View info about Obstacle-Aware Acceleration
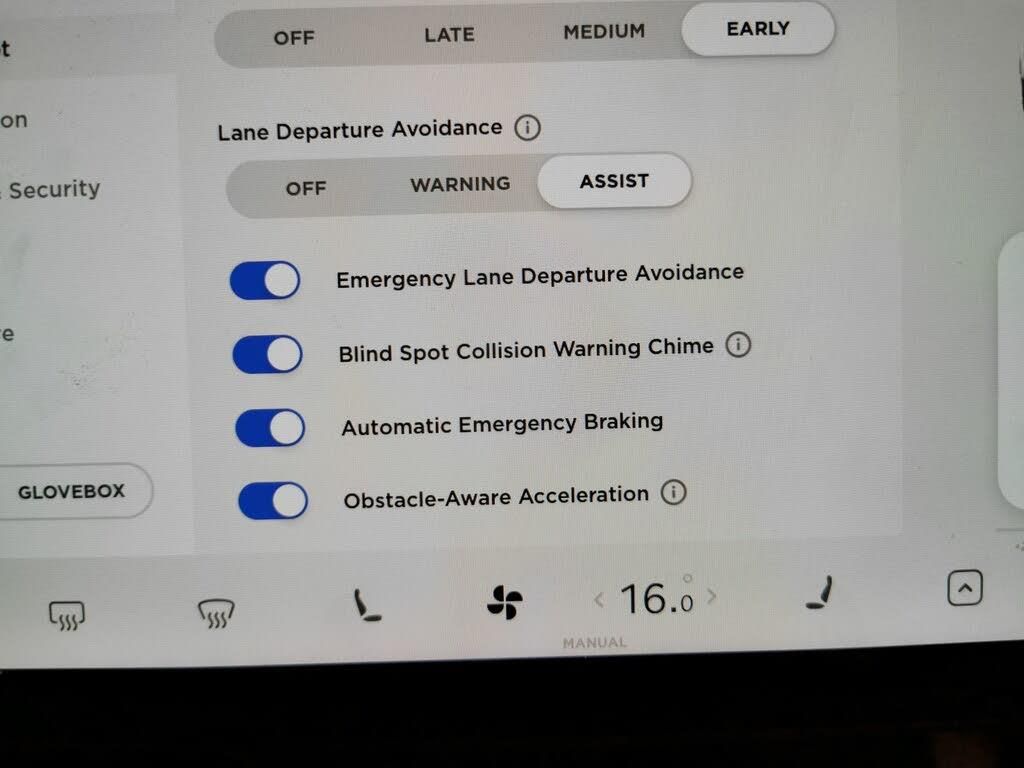Screen dimensions: 1024x768 [x=674, y=492]
